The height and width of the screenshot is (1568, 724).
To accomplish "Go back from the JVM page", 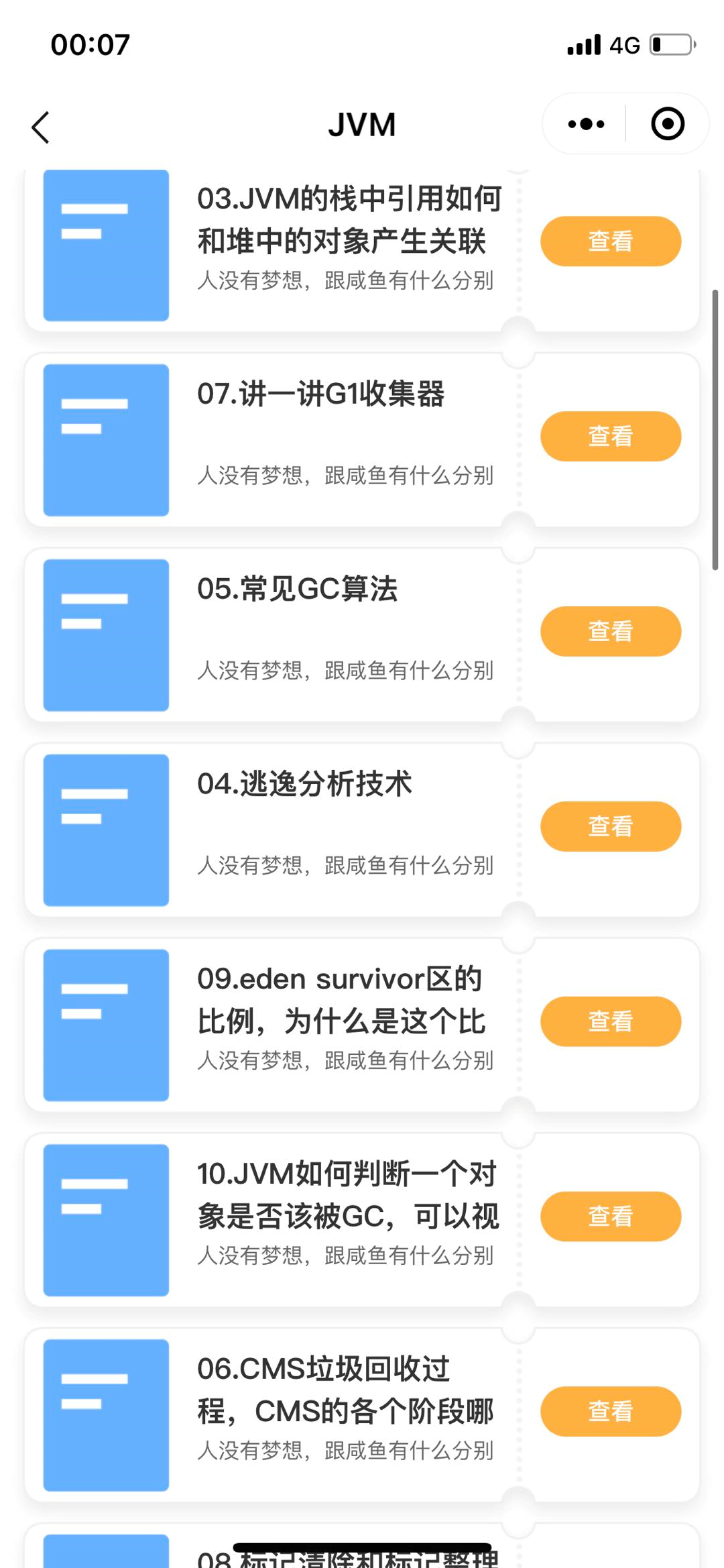I will tap(41, 127).
